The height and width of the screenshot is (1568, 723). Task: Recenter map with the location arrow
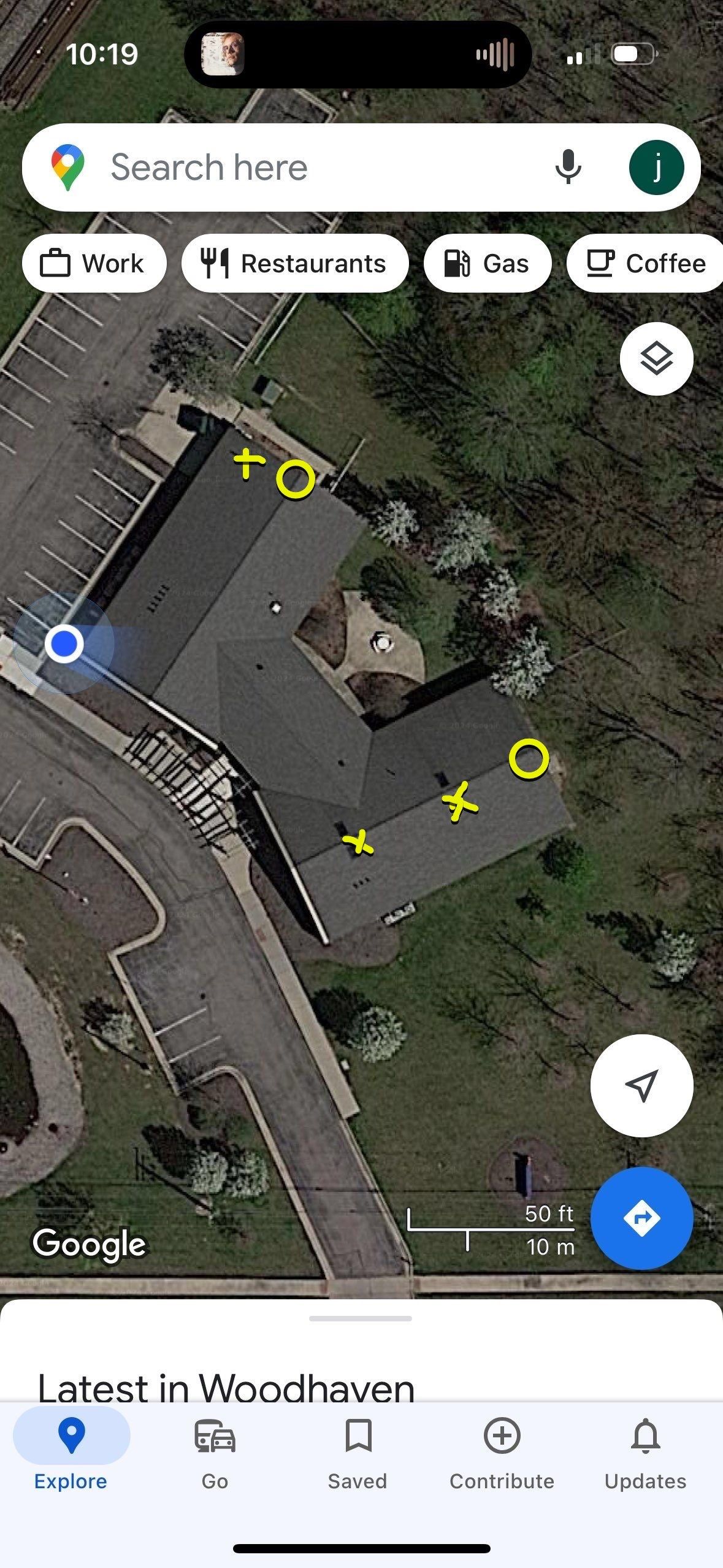pyautogui.click(x=641, y=1085)
